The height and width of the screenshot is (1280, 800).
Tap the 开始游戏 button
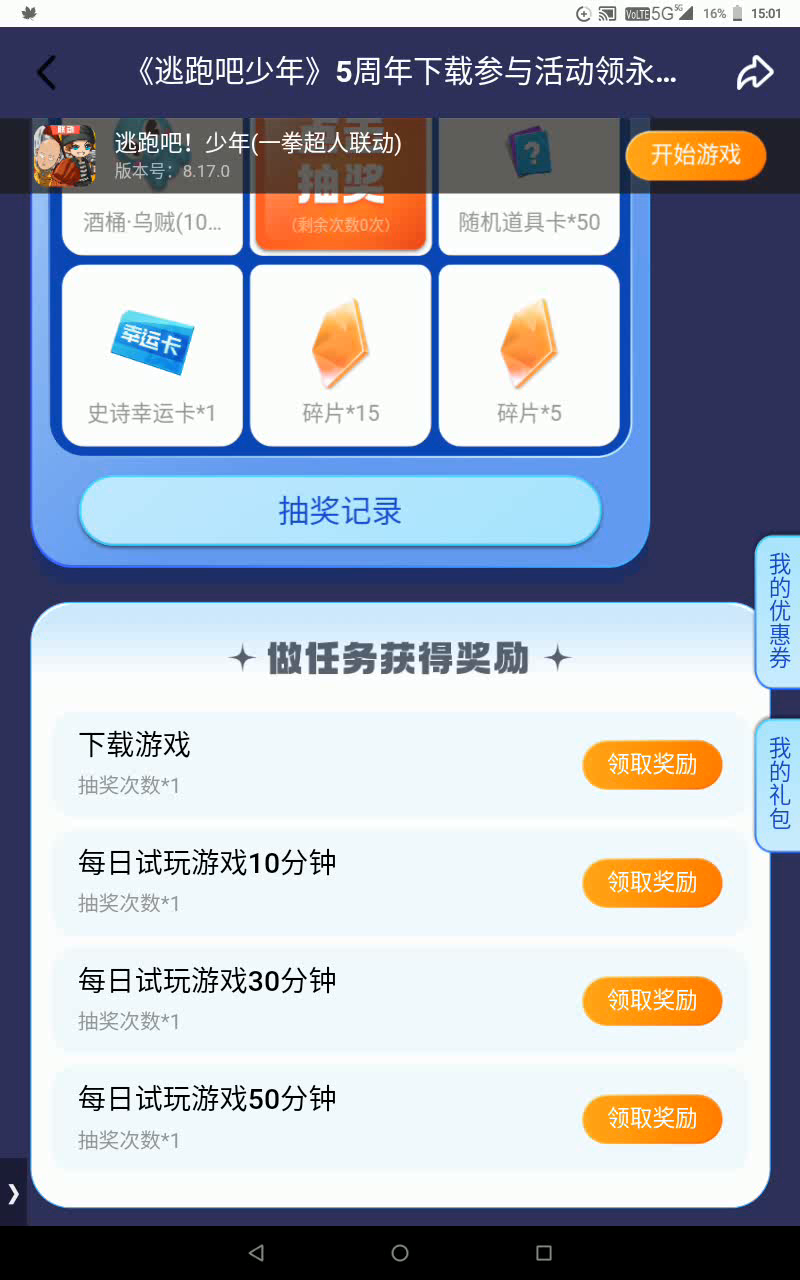point(696,155)
